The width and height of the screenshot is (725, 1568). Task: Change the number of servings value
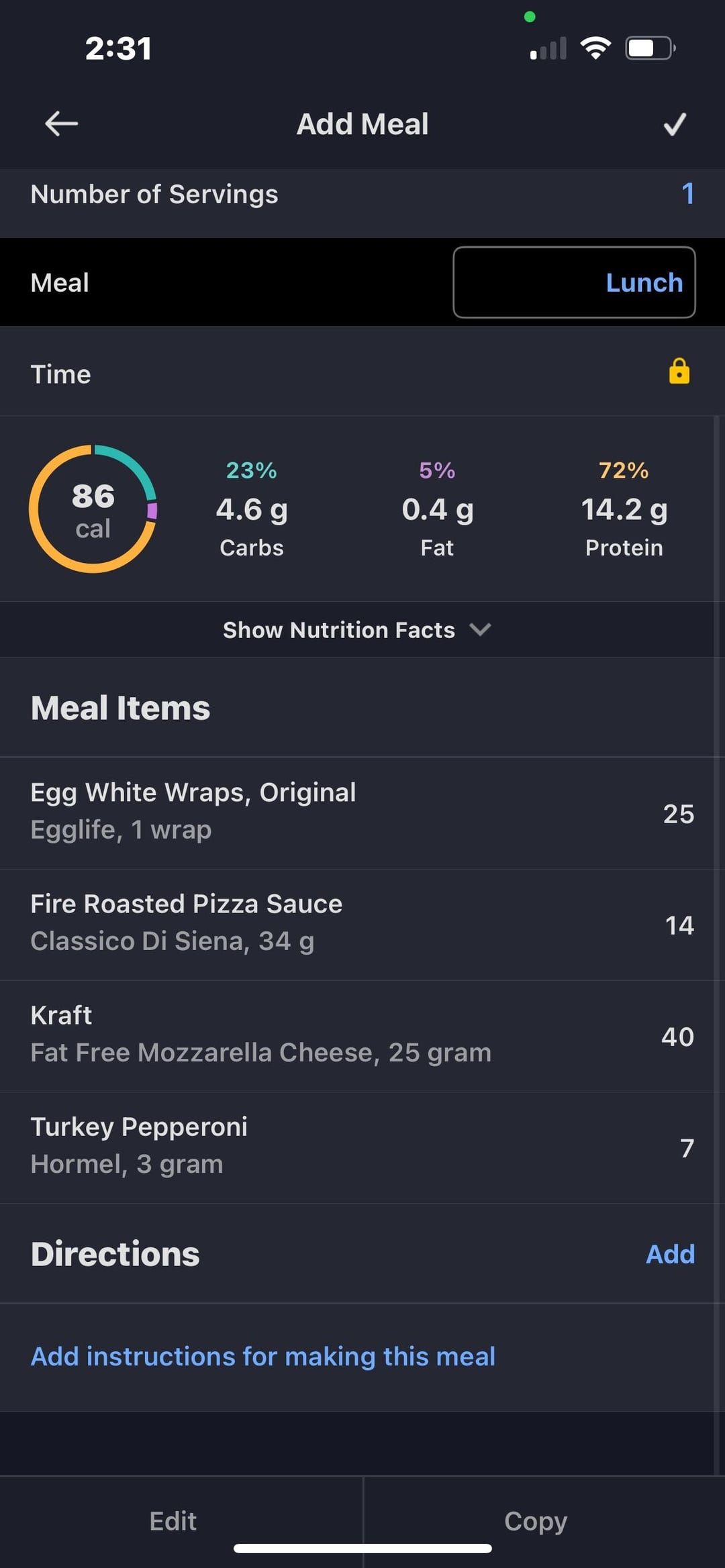point(687,194)
